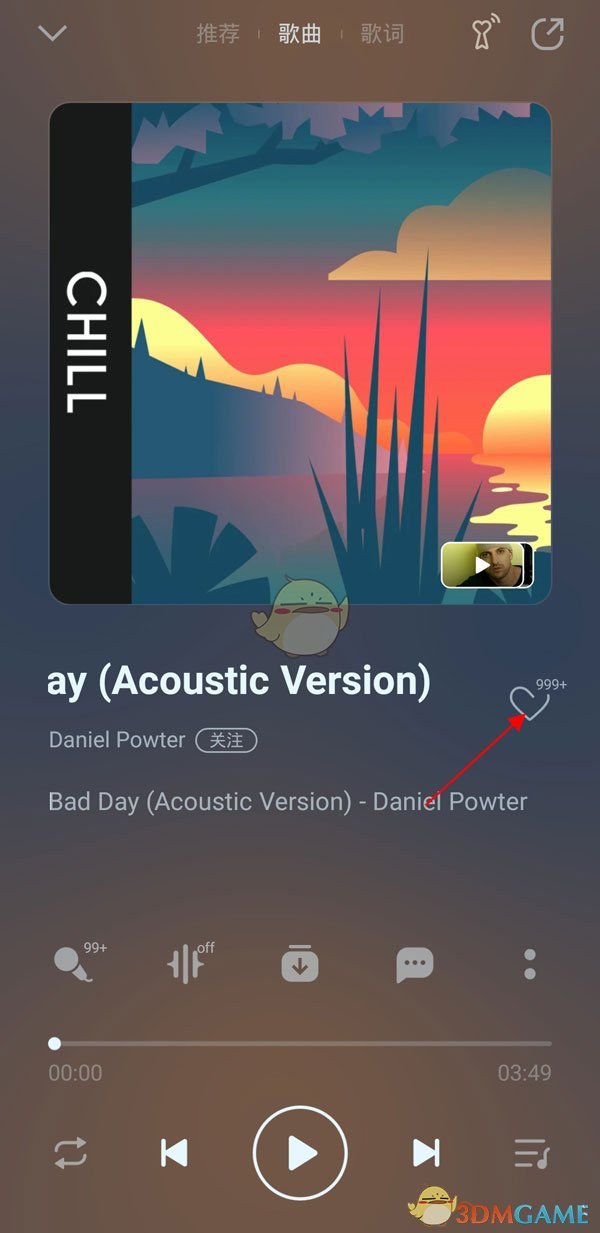600x1233 pixels.
Task: Change the repeat mode
Action: 72,1153
